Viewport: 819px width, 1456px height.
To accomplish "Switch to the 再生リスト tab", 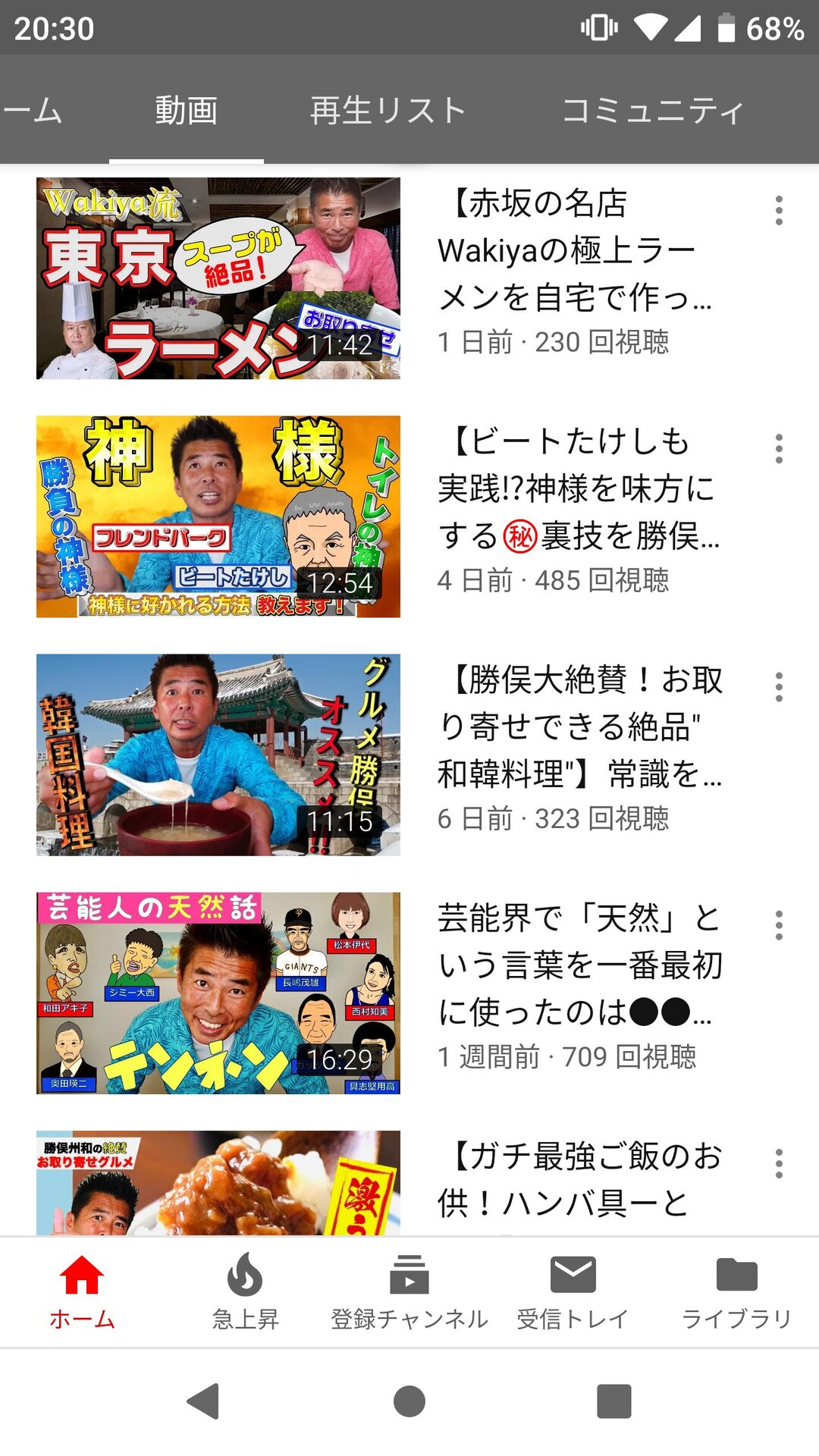I will click(x=388, y=111).
